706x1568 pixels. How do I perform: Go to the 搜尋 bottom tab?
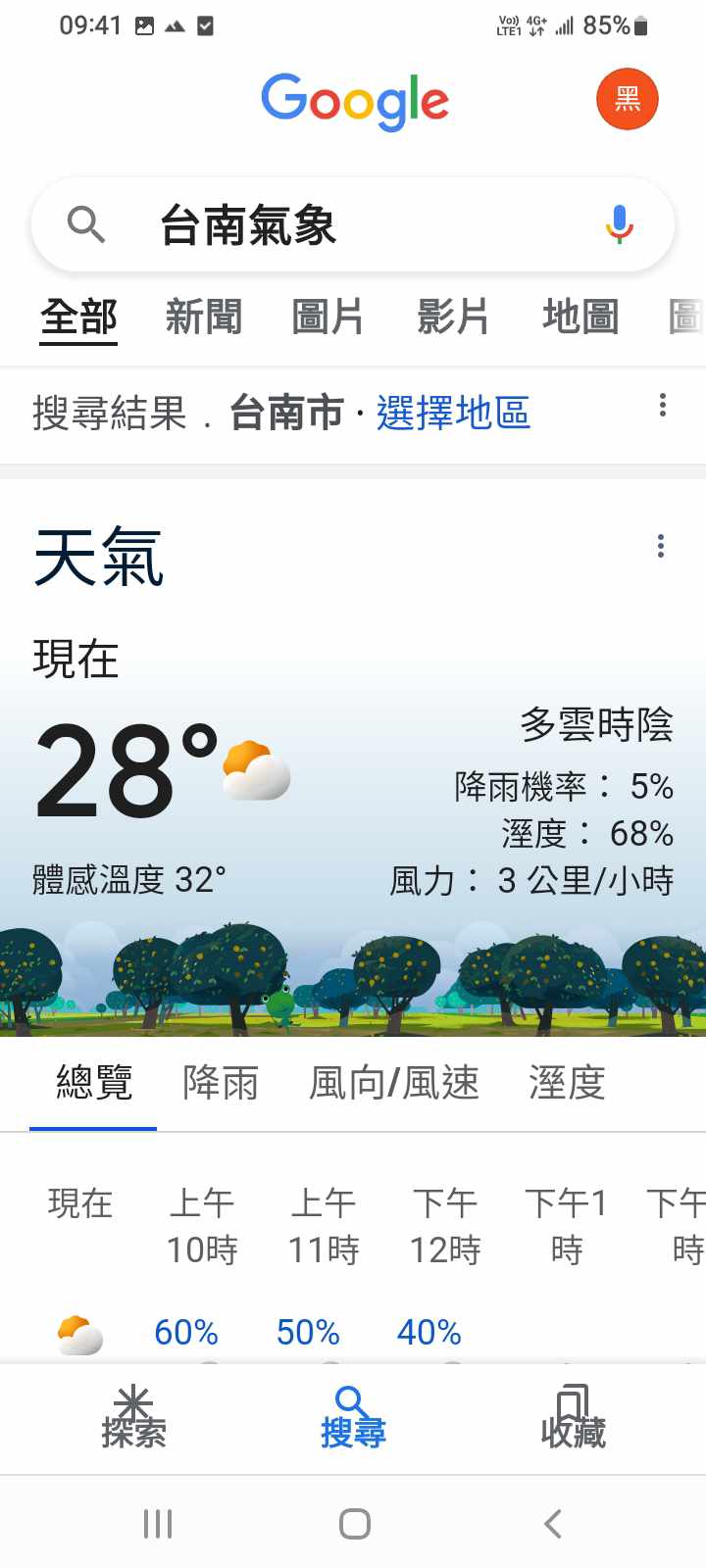[353, 1418]
